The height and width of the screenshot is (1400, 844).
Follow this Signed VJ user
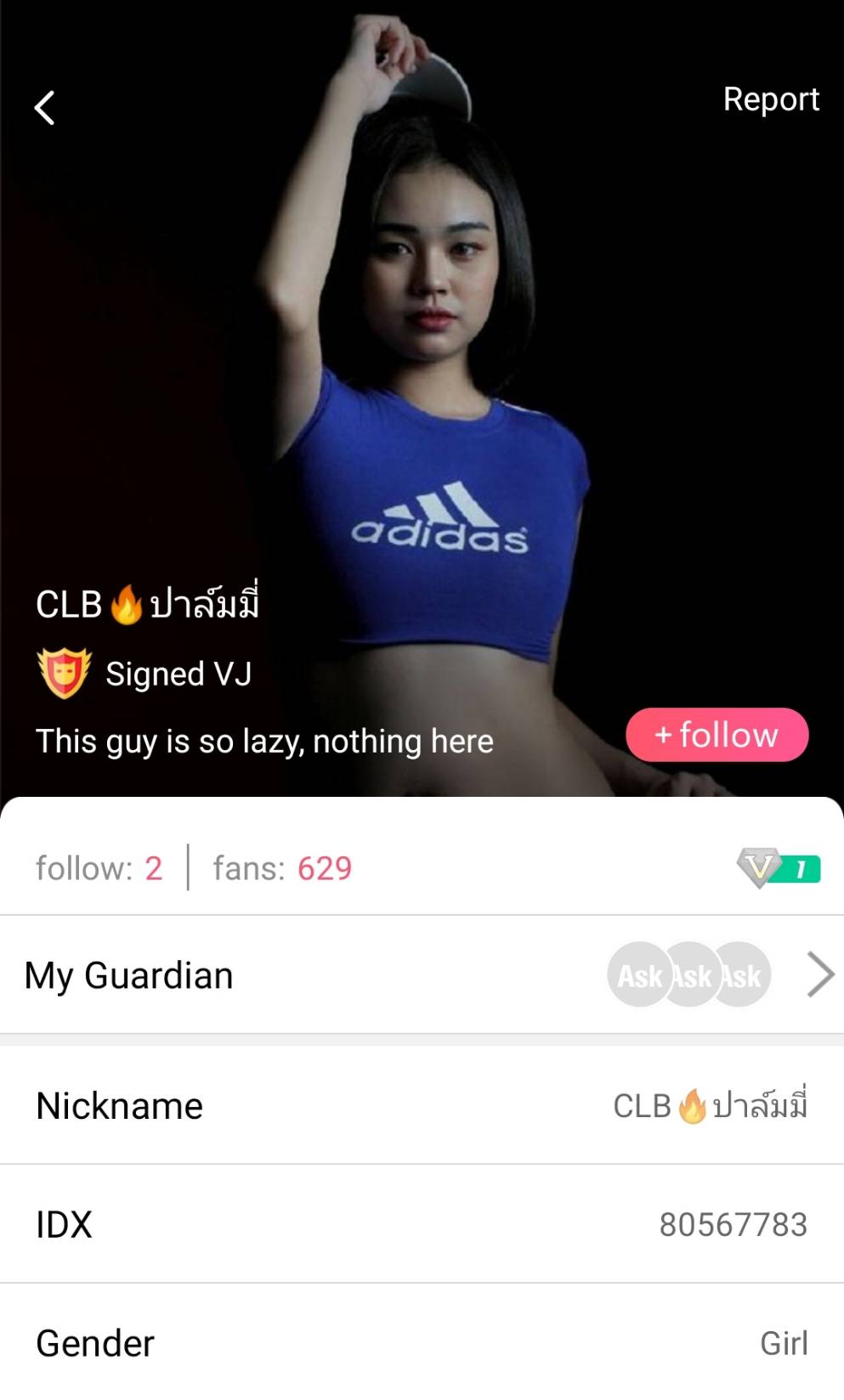point(717,735)
